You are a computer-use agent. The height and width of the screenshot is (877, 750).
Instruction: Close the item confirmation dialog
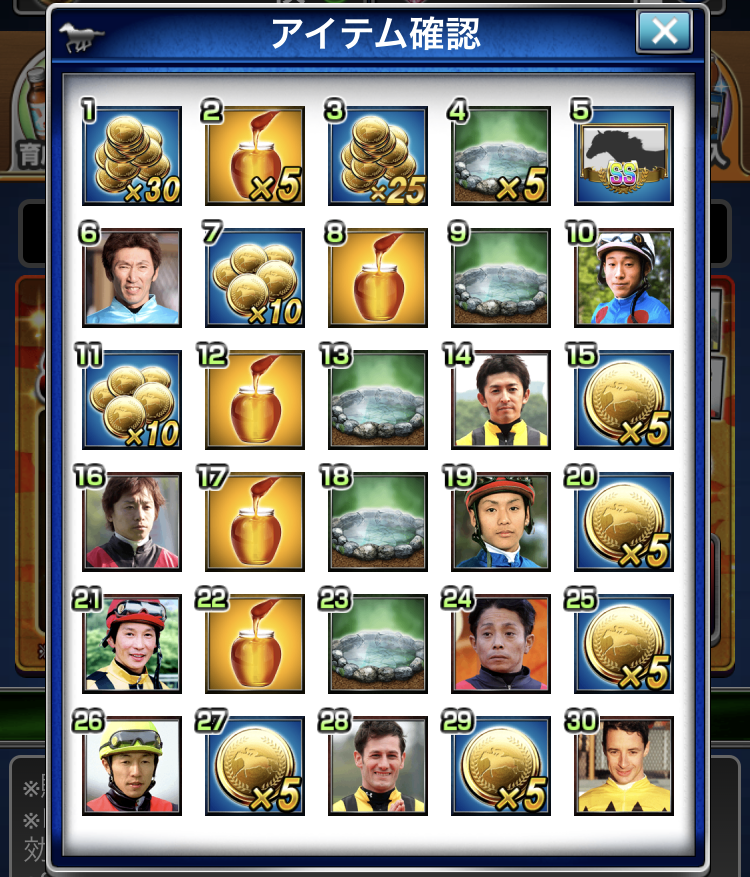tap(664, 33)
